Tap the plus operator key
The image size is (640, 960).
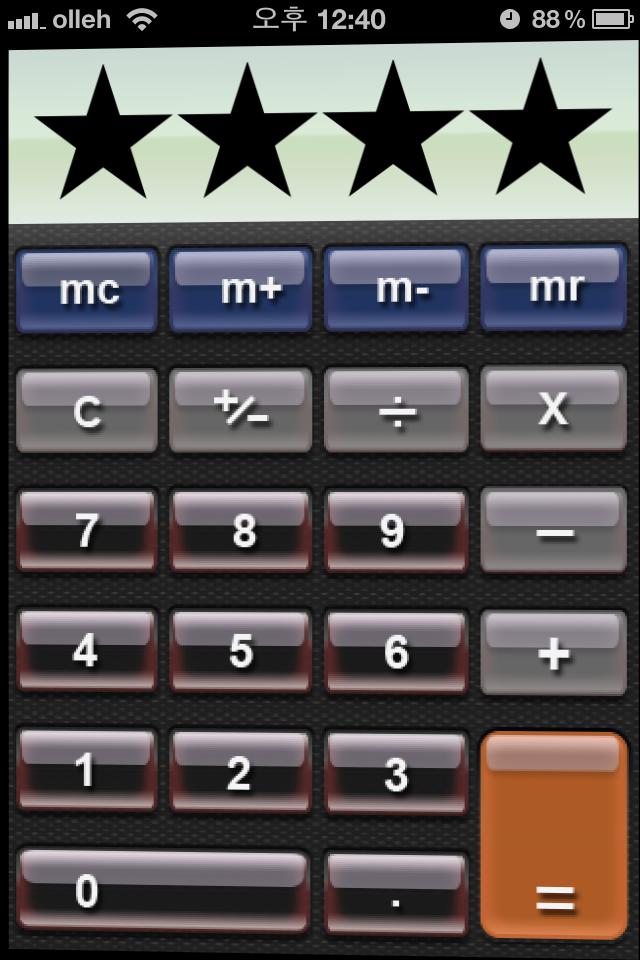[x=554, y=653]
